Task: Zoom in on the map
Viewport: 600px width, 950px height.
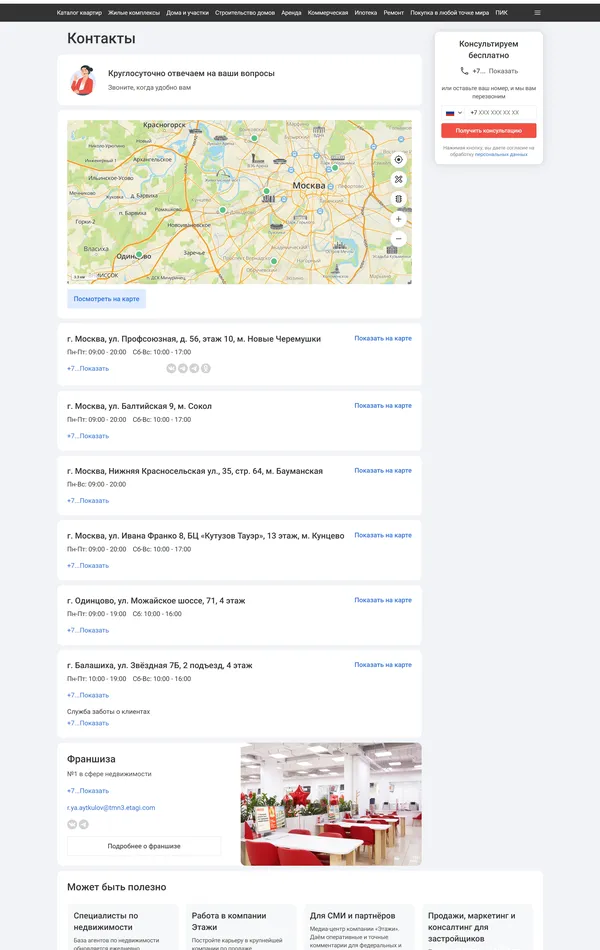Action: 398,219
